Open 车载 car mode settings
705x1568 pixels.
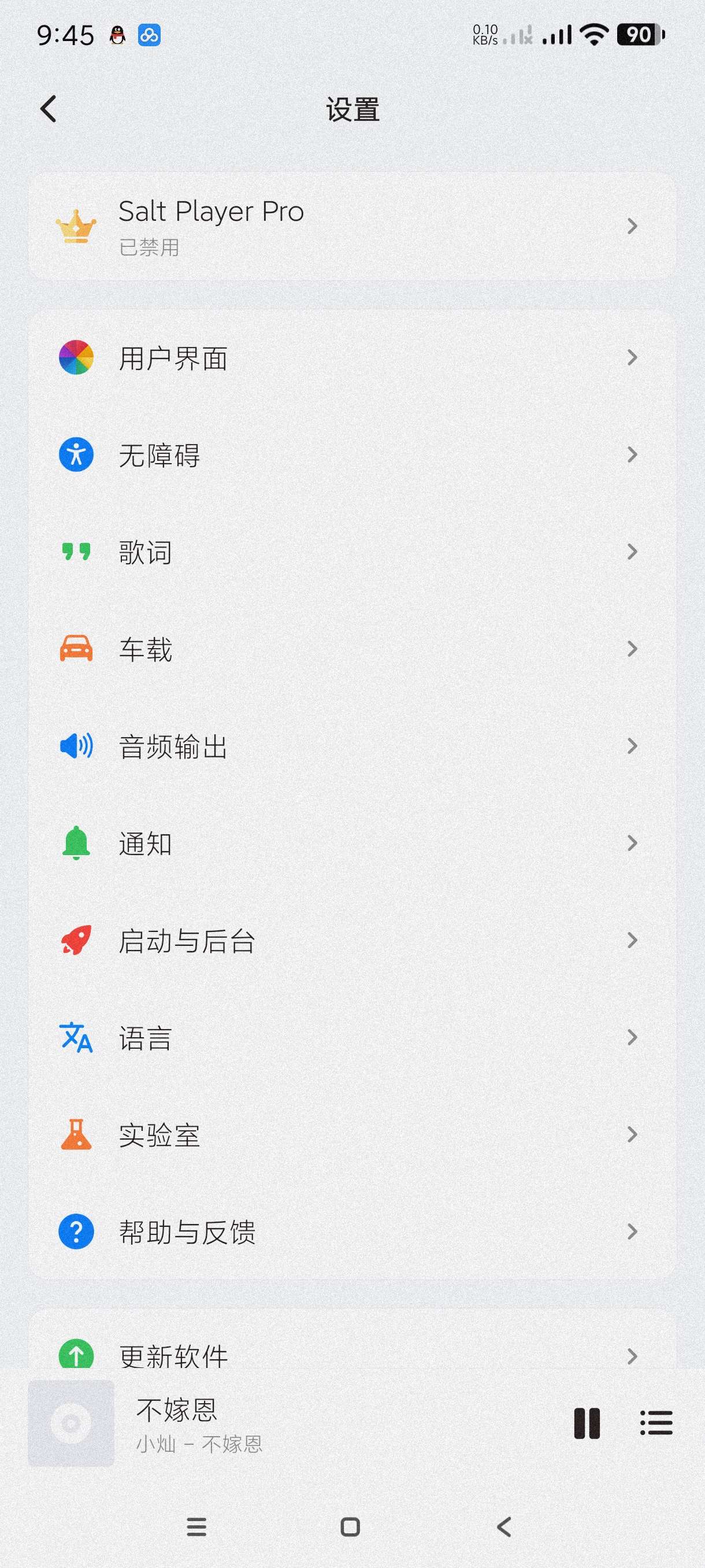coord(352,649)
